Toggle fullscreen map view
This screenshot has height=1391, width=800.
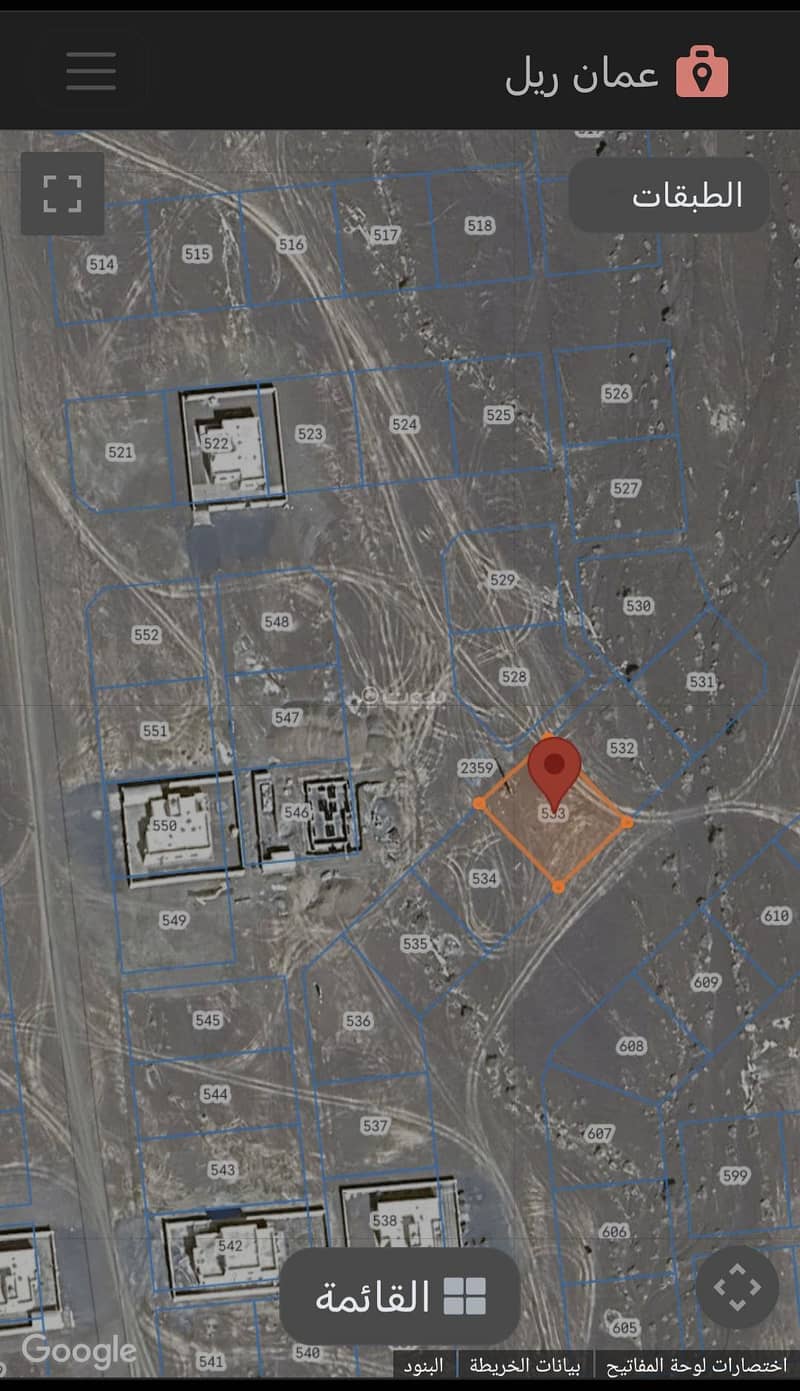pyautogui.click(x=62, y=194)
